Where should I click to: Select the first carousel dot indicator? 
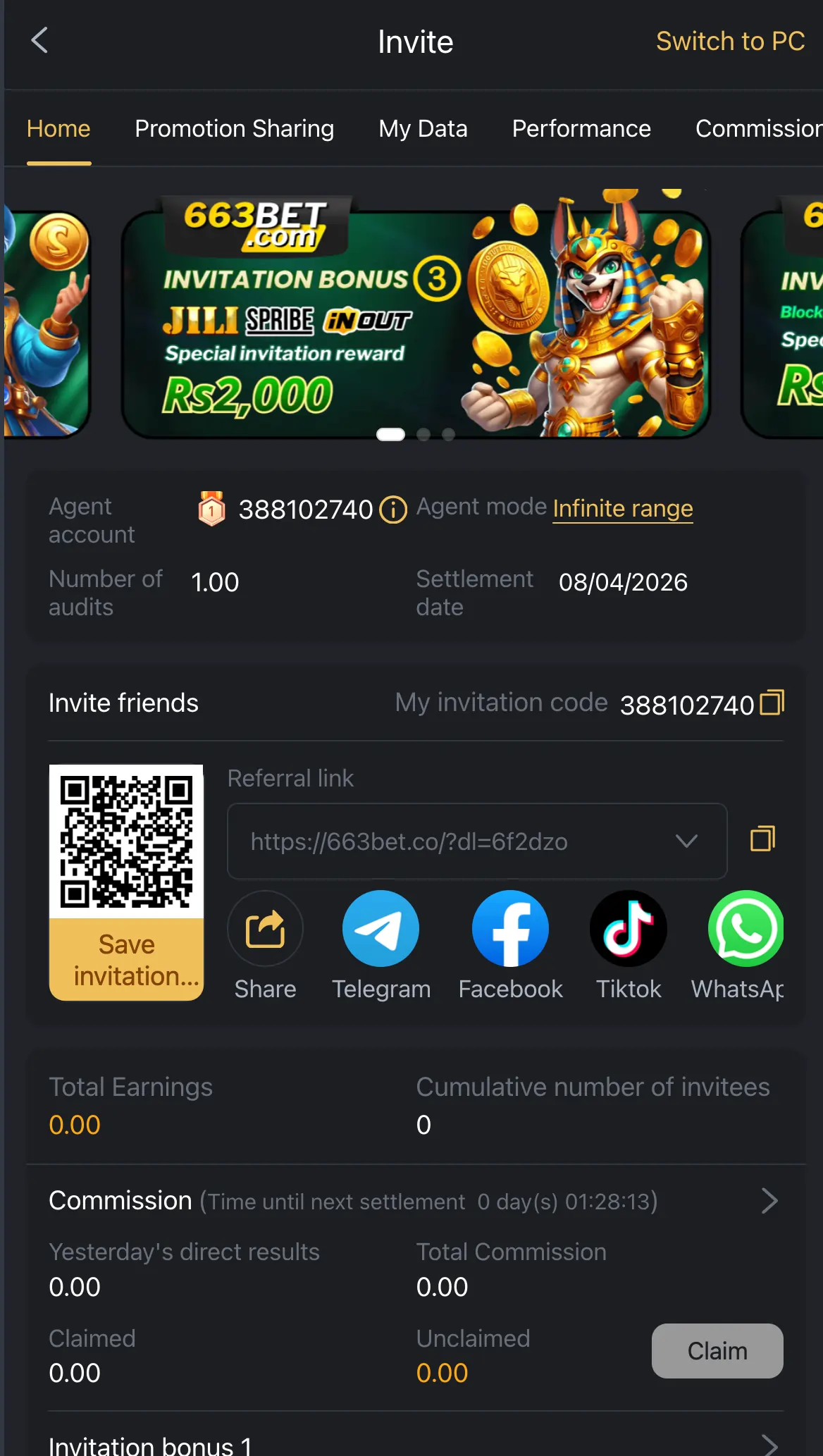(x=390, y=435)
